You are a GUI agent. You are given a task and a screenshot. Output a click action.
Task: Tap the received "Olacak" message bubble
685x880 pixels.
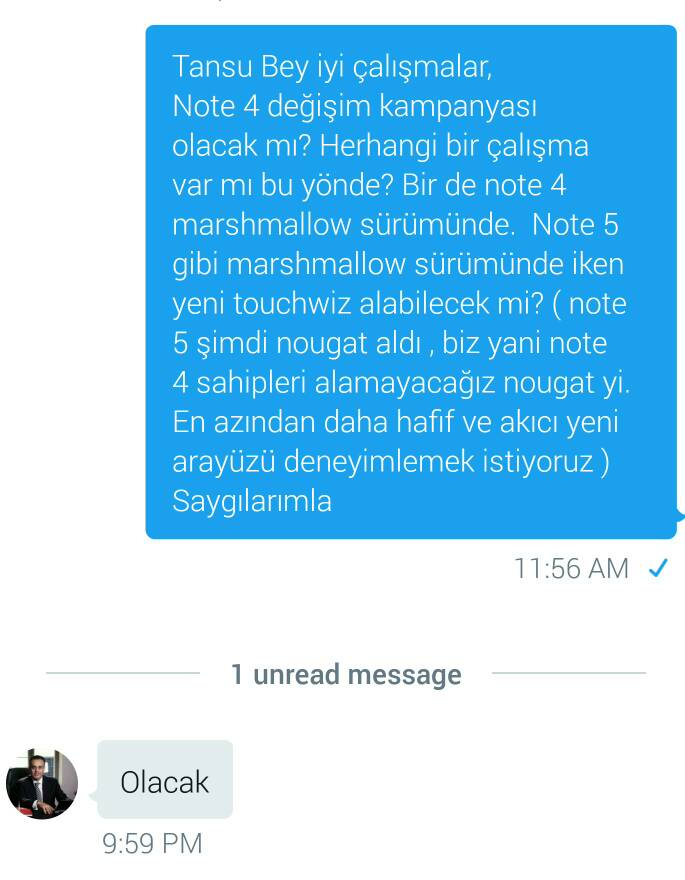tap(165, 780)
